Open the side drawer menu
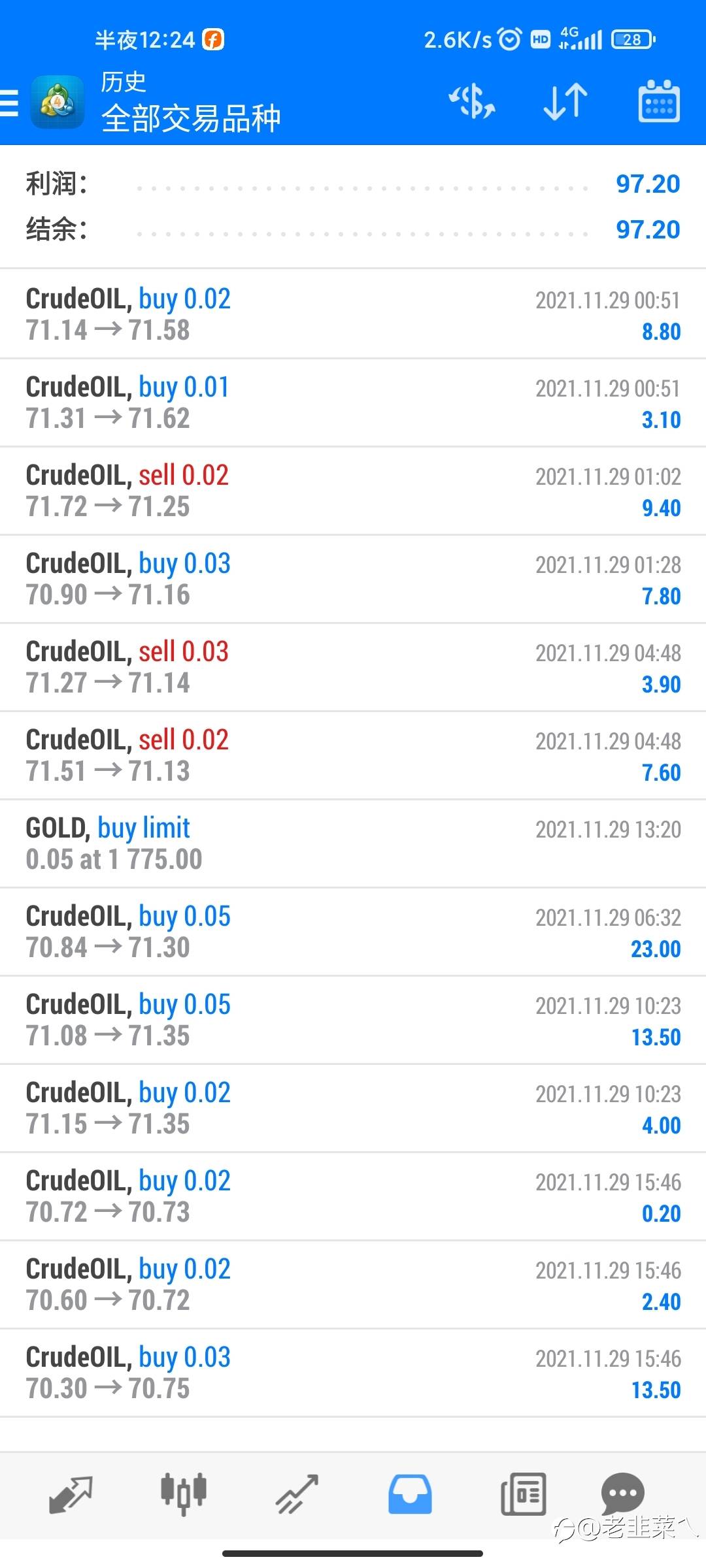 tap(9, 103)
